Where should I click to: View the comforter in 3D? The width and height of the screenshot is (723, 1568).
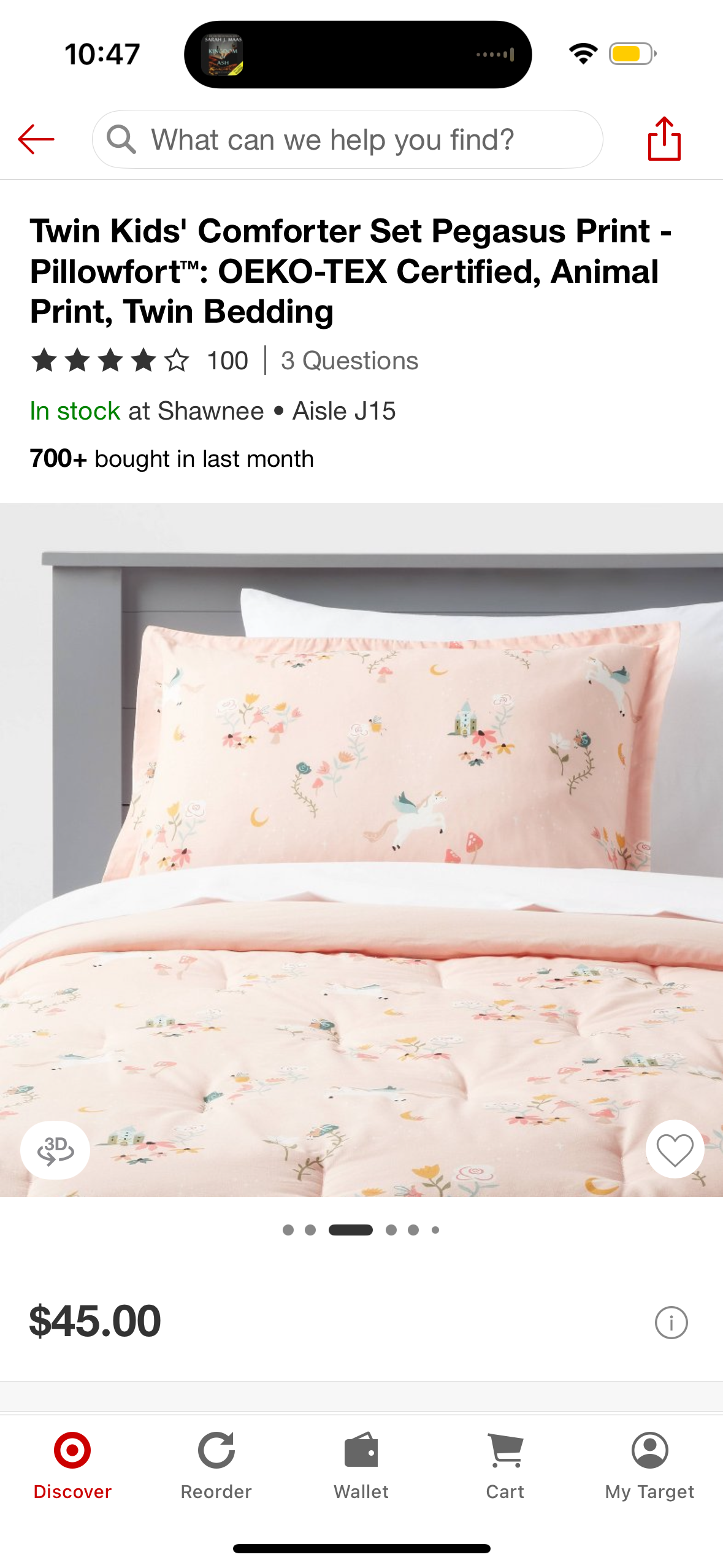click(x=55, y=1150)
